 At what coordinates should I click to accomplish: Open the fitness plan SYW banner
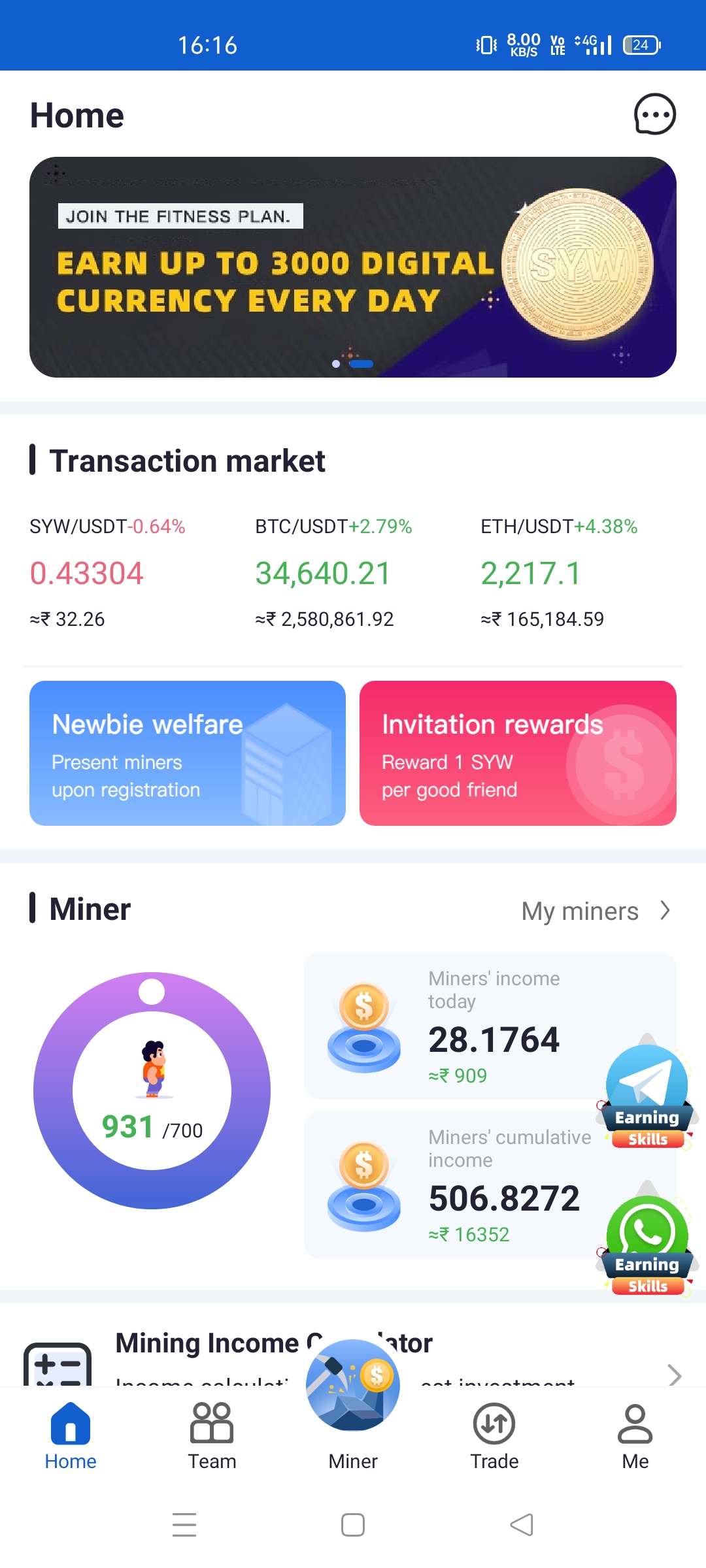(x=353, y=267)
